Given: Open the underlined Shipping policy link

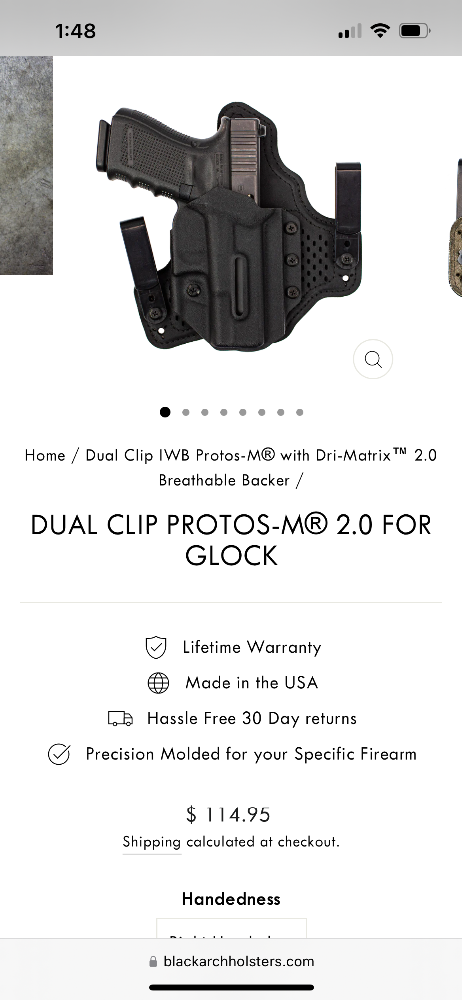Looking at the screenshot, I should click(152, 842).
